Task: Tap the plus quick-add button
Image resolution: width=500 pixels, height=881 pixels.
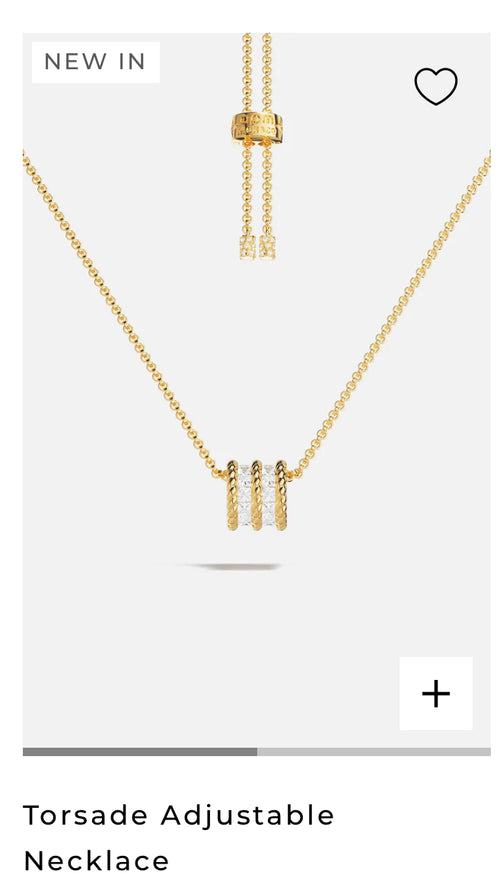Action: [x=436, y=693]
